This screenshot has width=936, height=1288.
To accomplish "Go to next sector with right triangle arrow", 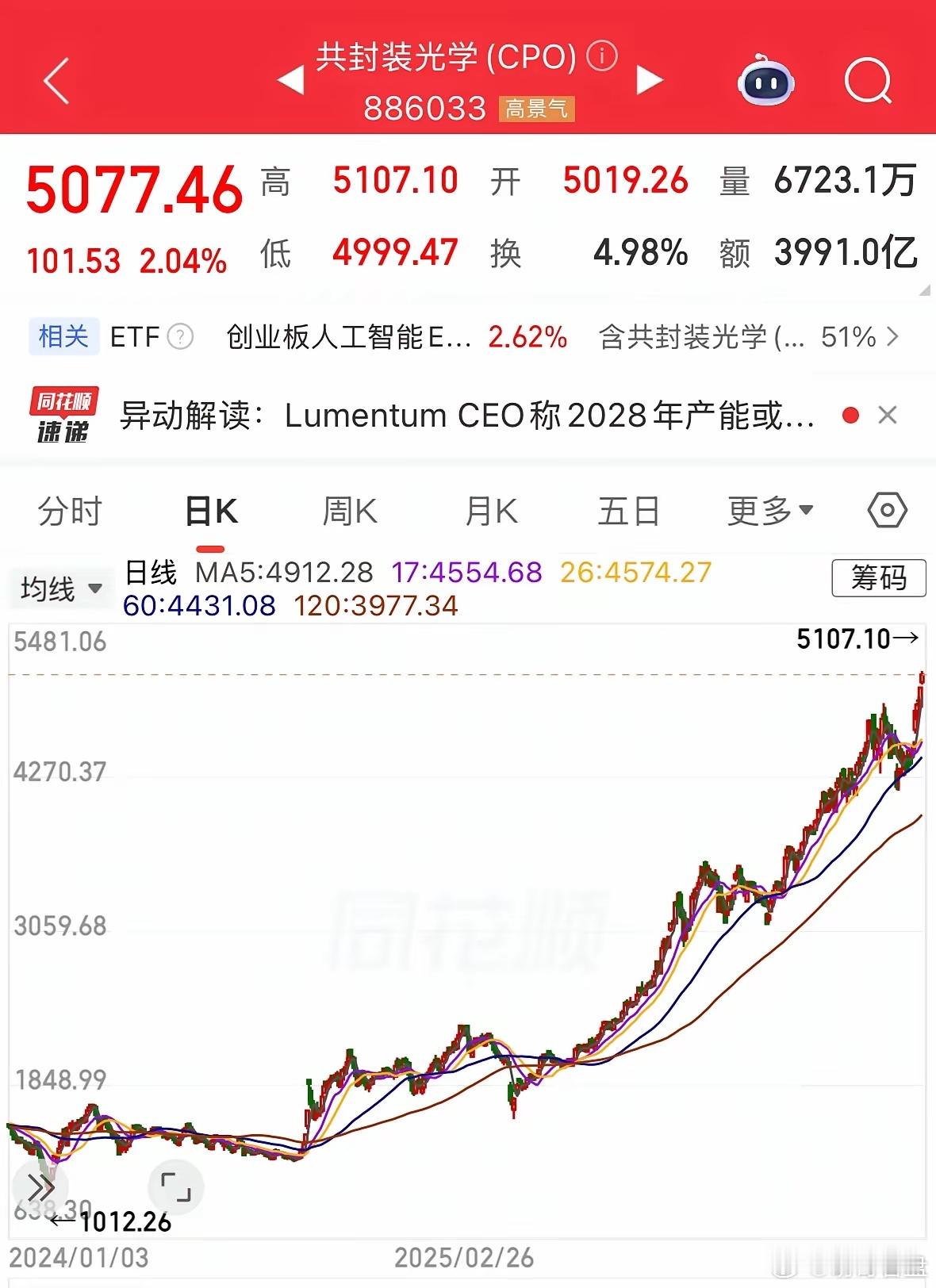I will click(x=650, y=80).
